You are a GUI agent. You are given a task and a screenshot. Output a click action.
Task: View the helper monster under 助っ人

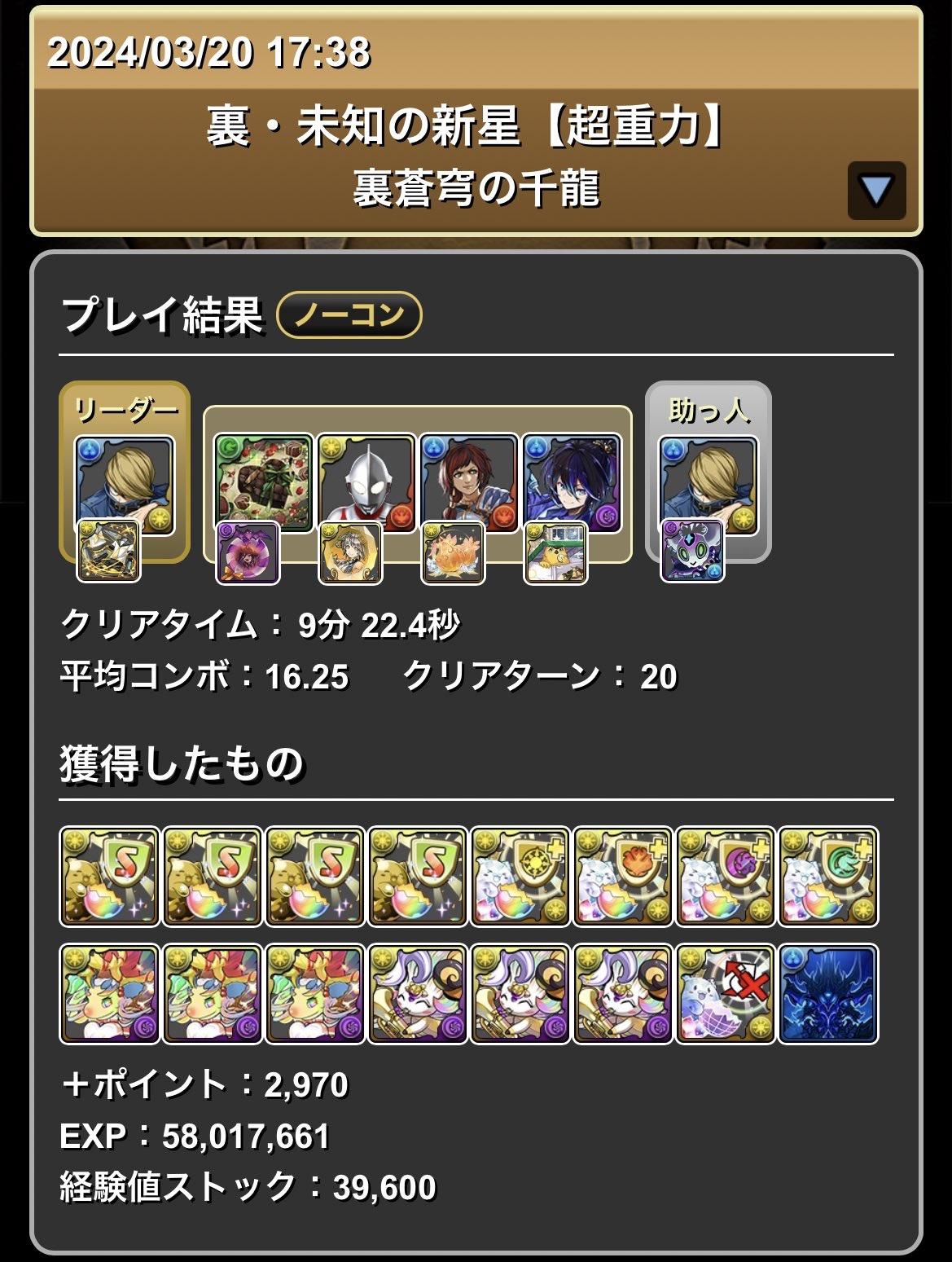(x=708, y=485)
